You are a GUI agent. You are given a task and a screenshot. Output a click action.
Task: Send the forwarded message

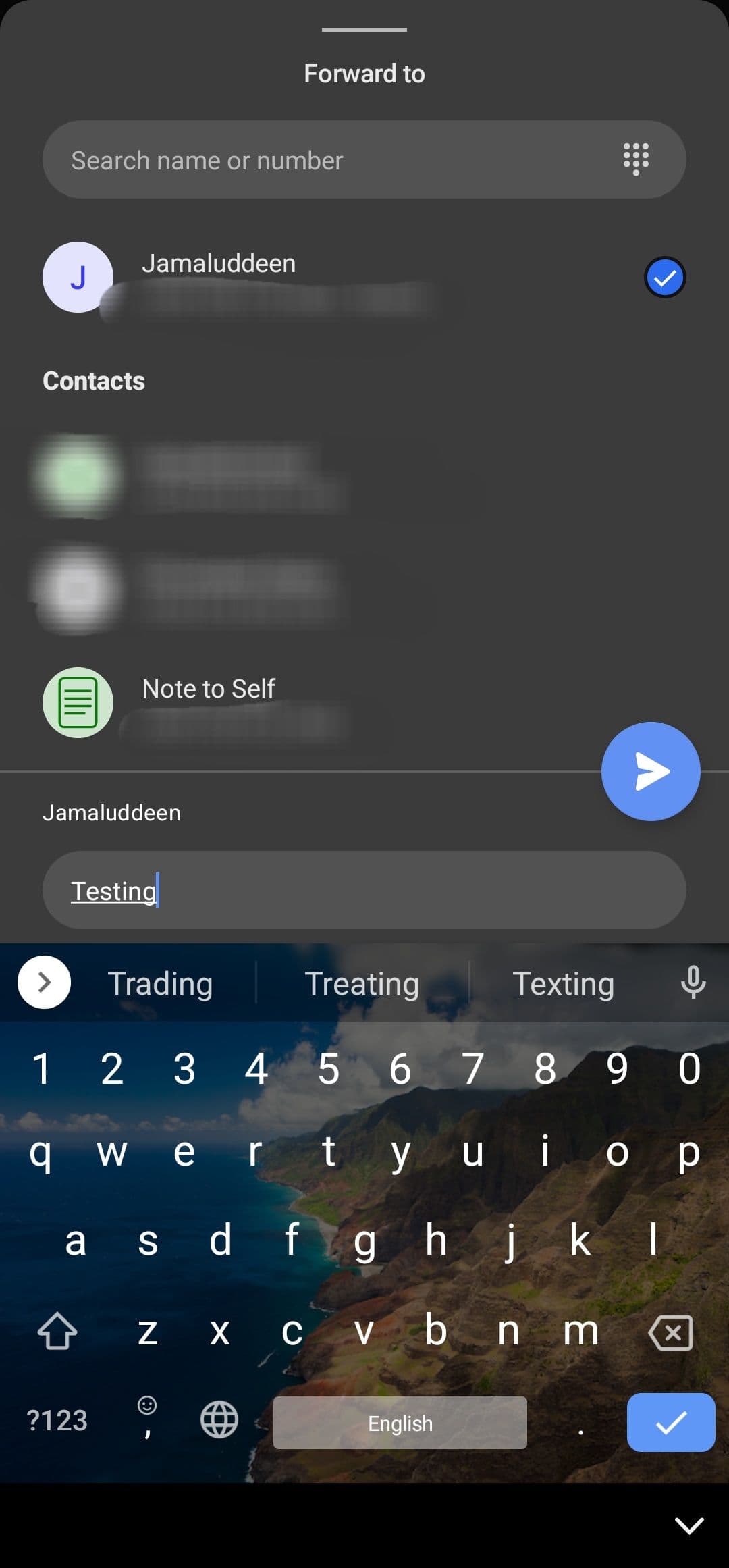pyautogui.click(x=650, y=771)
